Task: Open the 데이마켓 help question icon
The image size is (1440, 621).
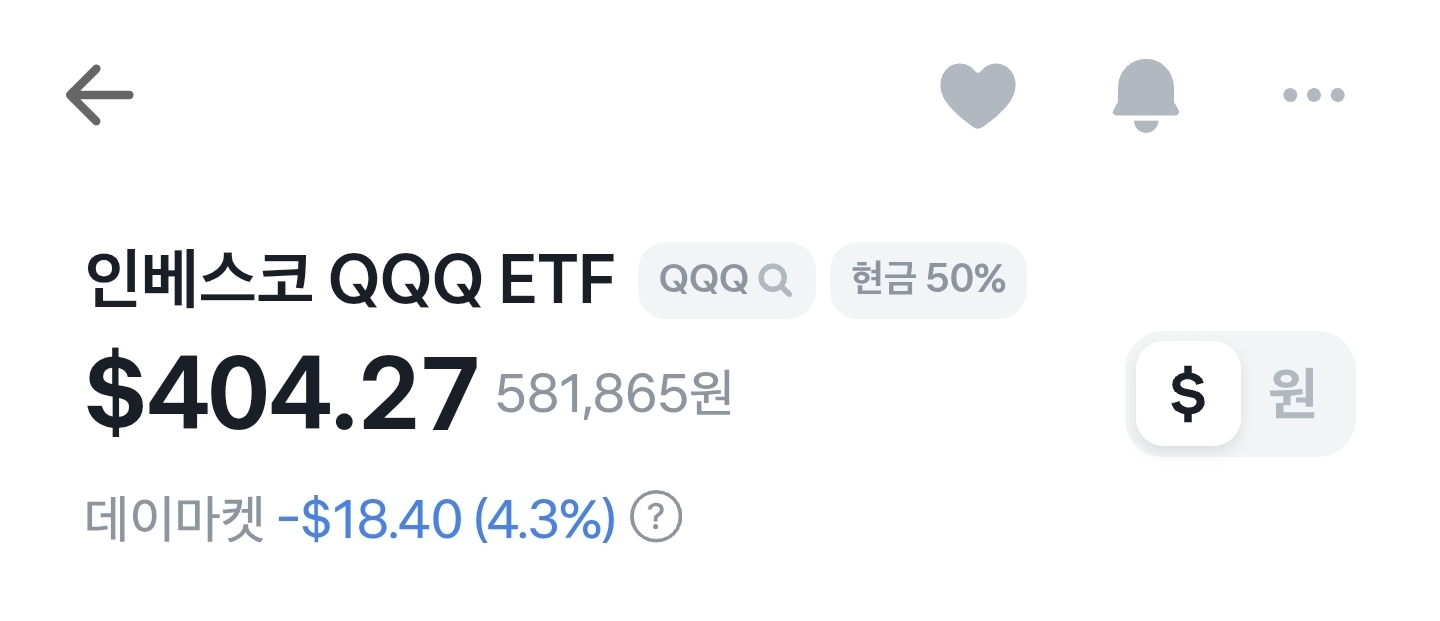Action: pyautogui.click(x=656, y=517)
